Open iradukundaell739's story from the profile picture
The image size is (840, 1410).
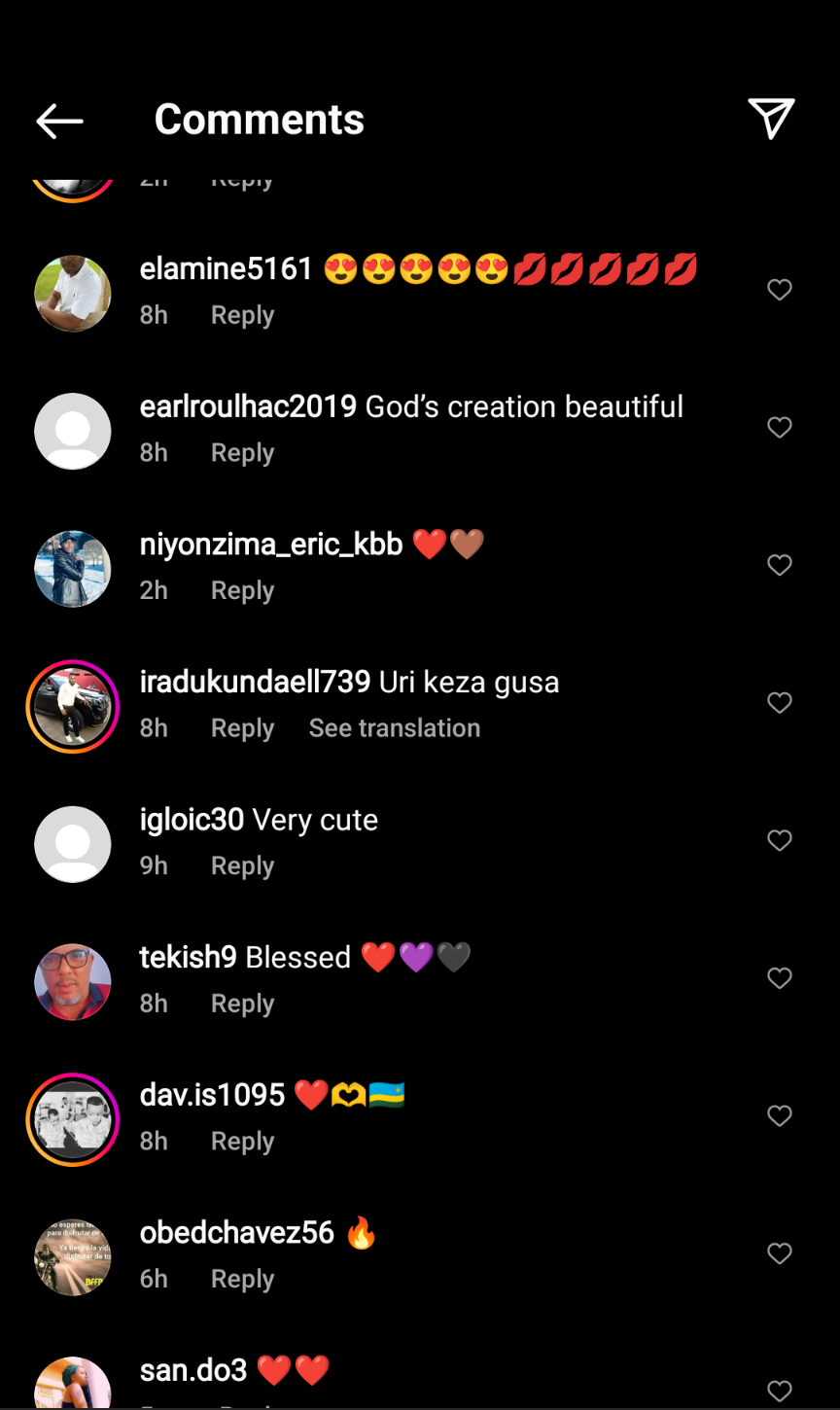73,707
